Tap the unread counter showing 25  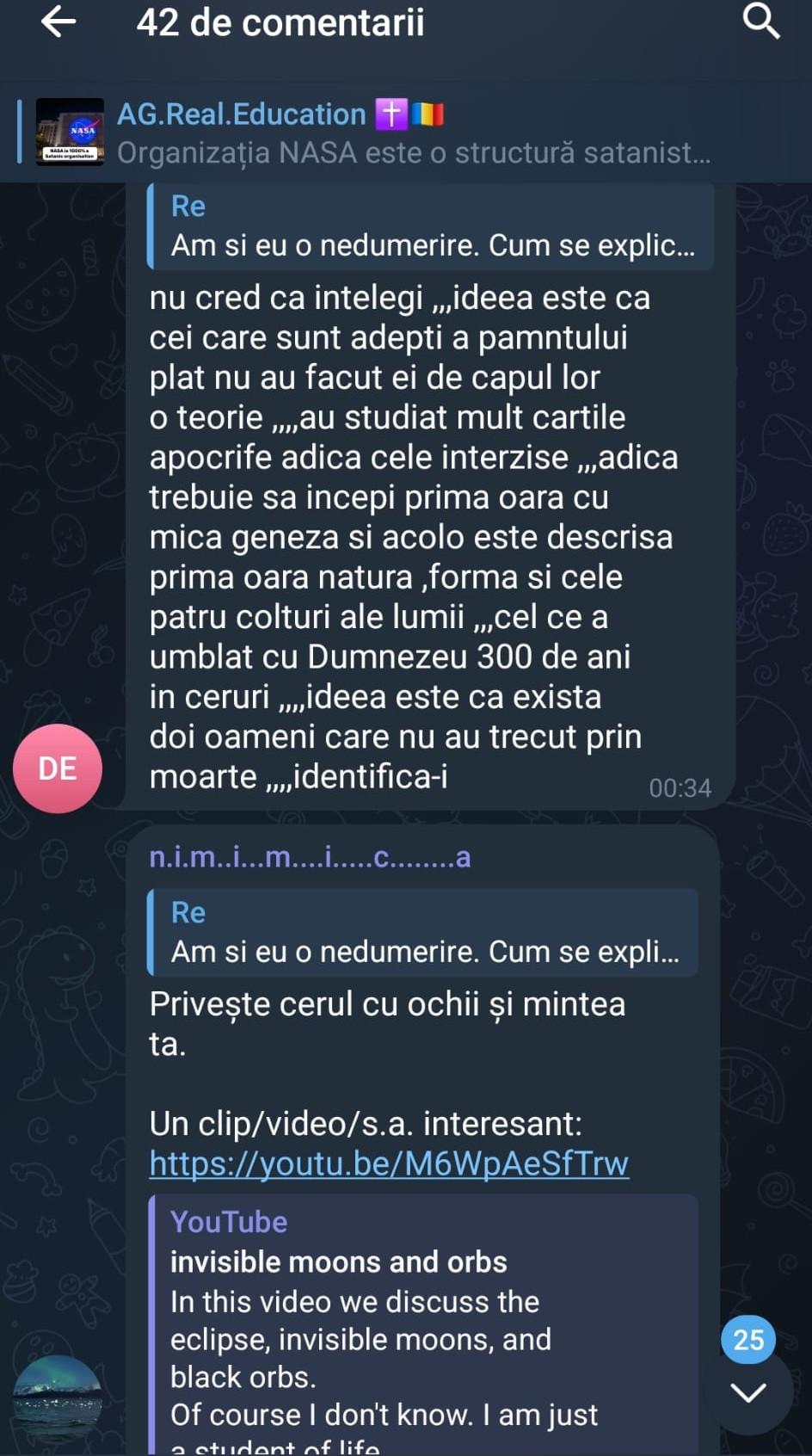[747, 1339]
